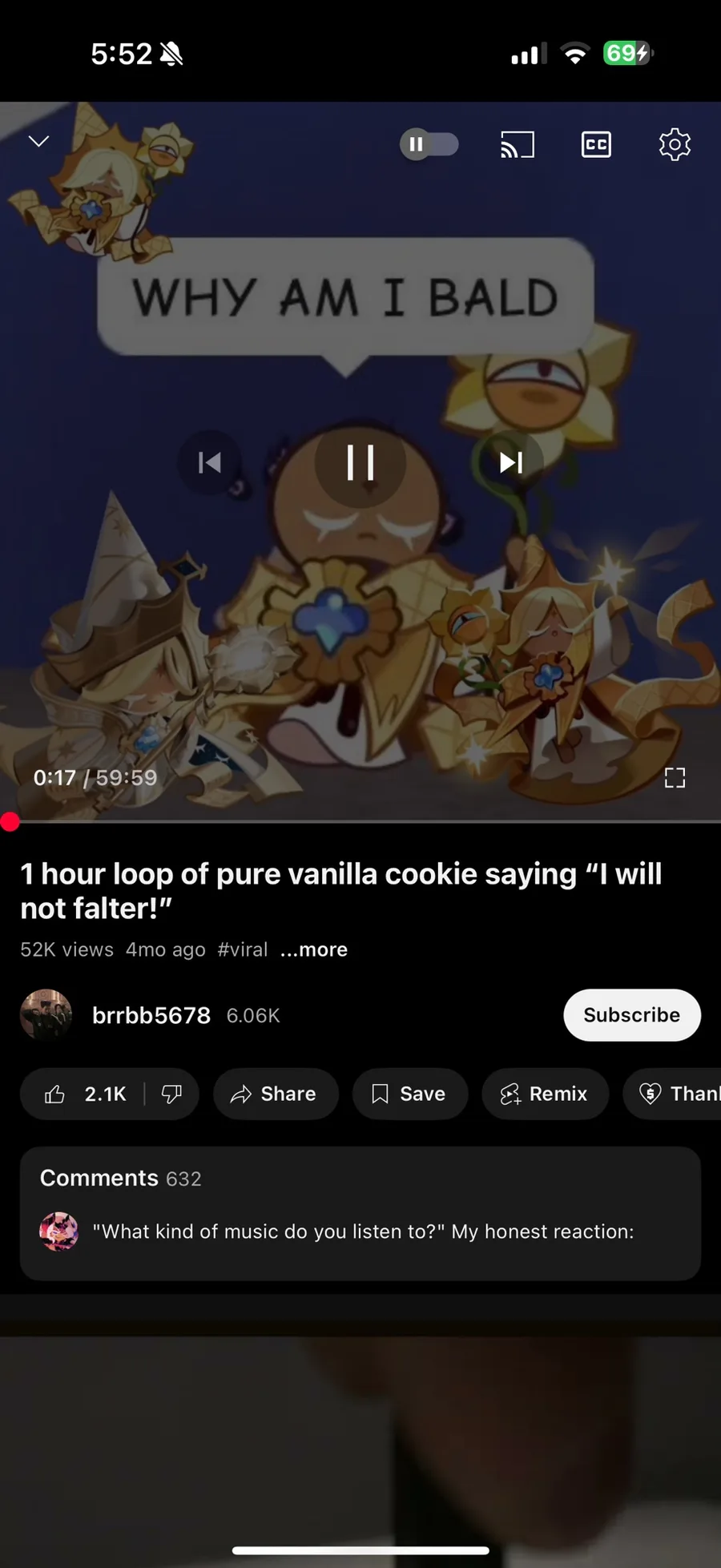Viewport: 721px width, 1568px height.
Task: Dislike this video
Action: tap(171, 1094)
